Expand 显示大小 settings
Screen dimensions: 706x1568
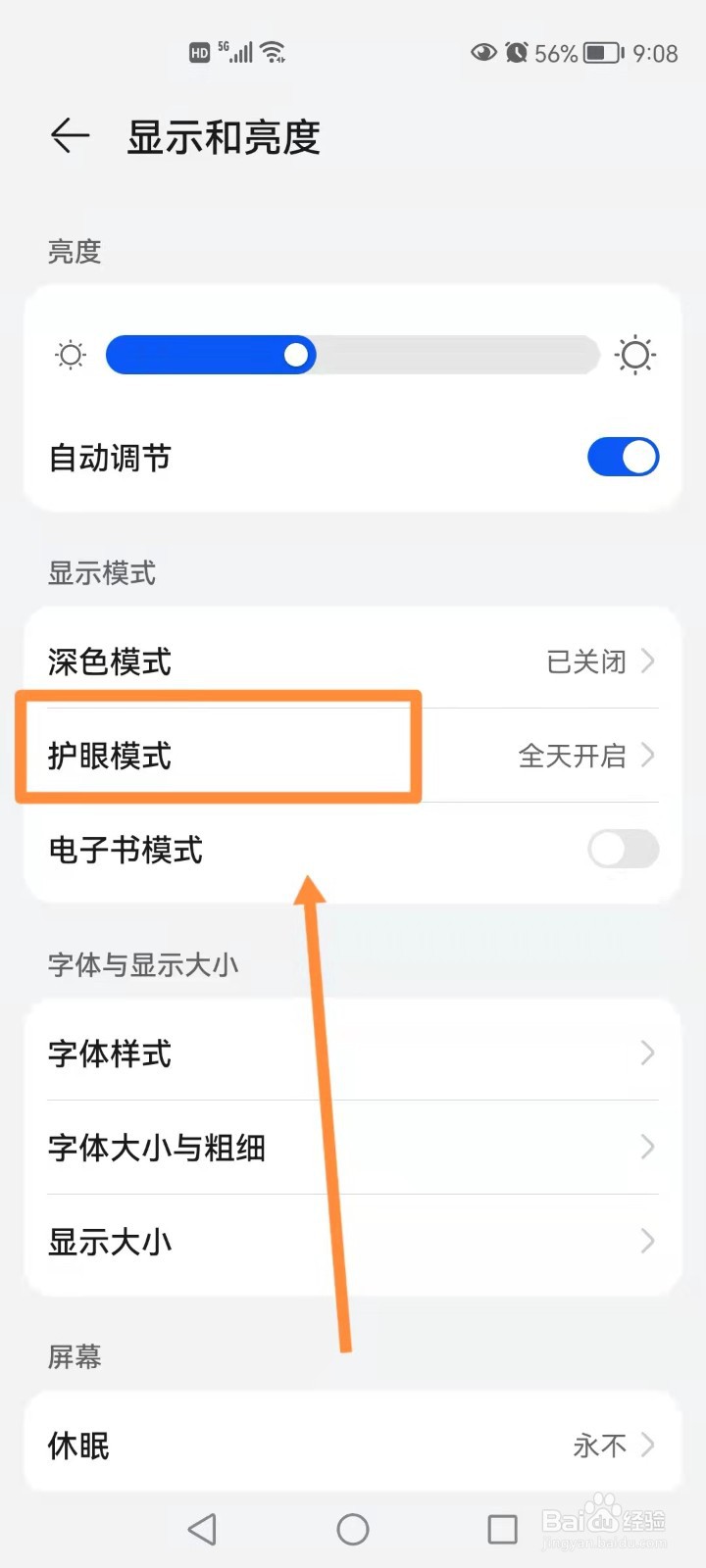tap(646, 1242)
